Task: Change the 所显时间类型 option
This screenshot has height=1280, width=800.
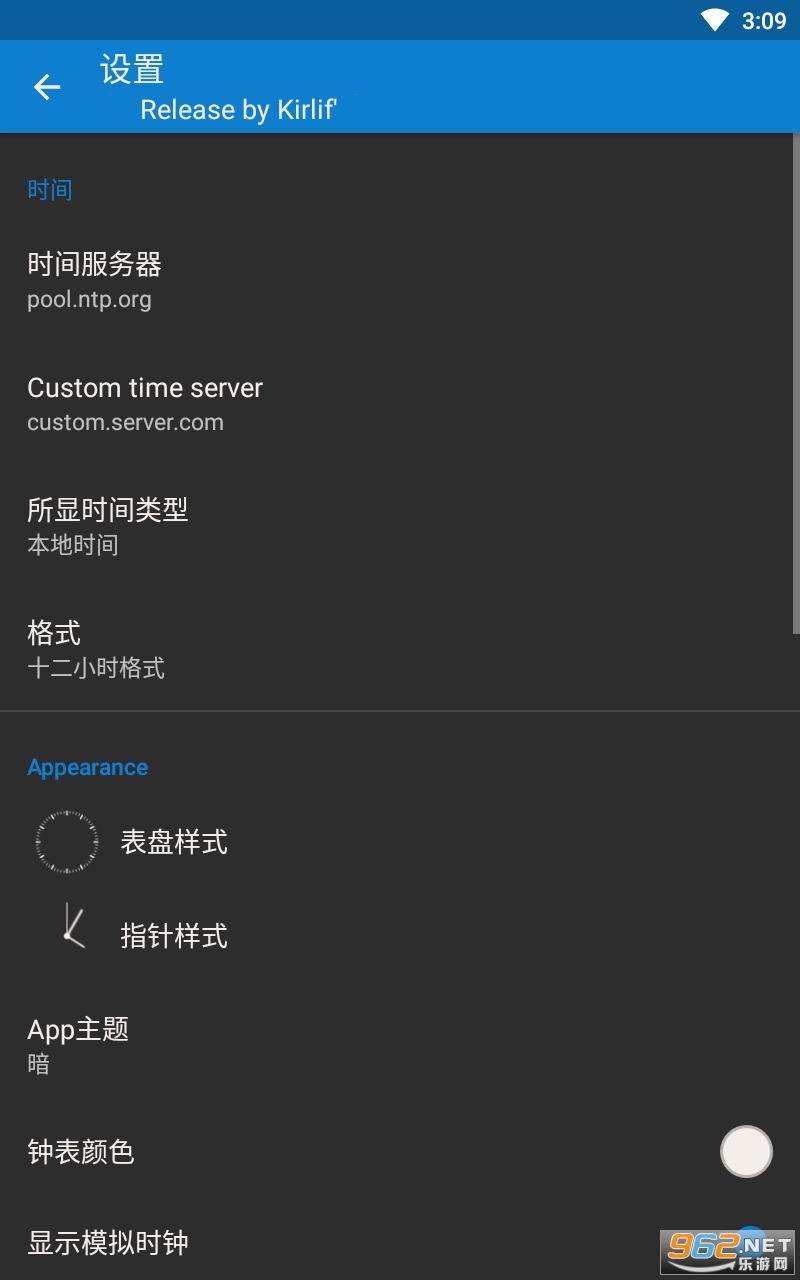Action: 108,525
